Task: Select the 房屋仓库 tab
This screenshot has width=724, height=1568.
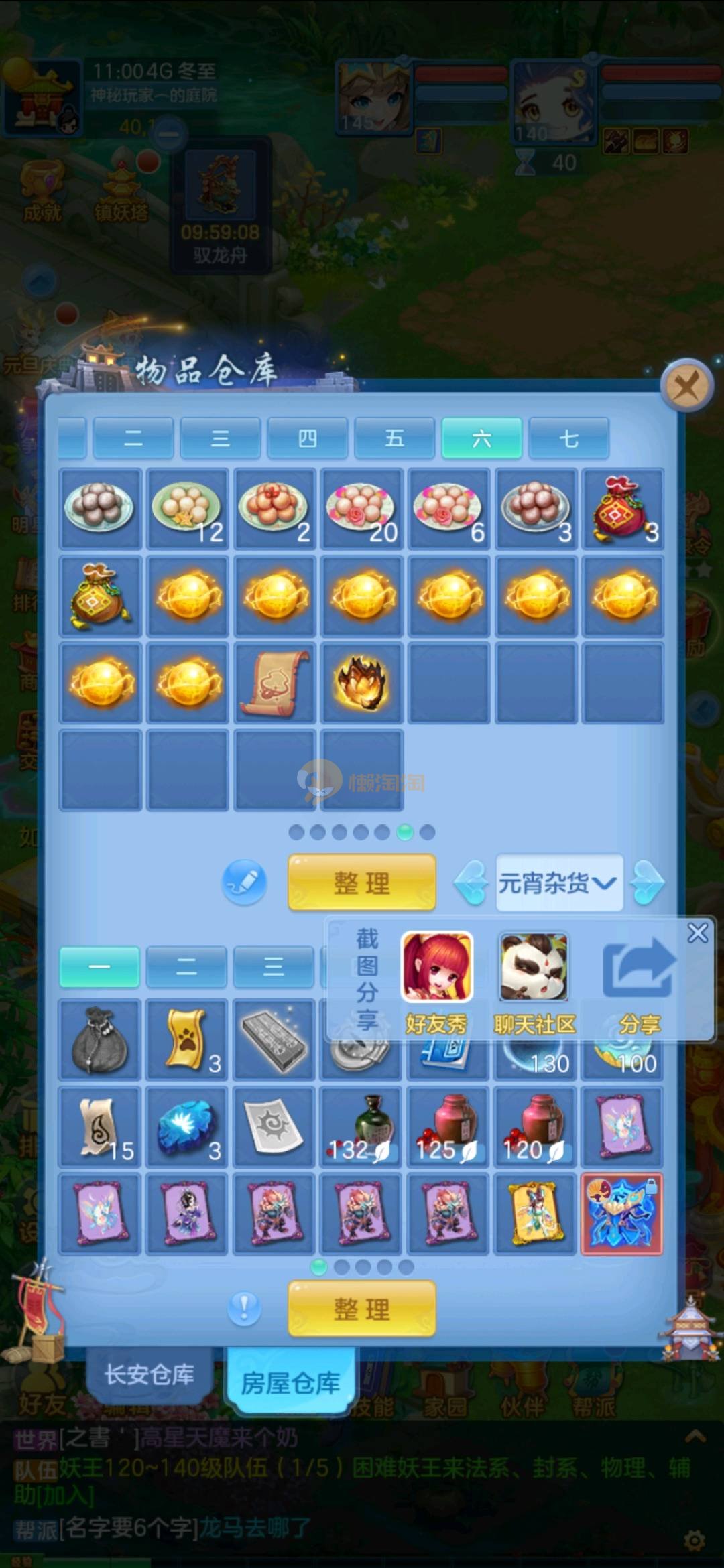Action: pos(290,1382)
